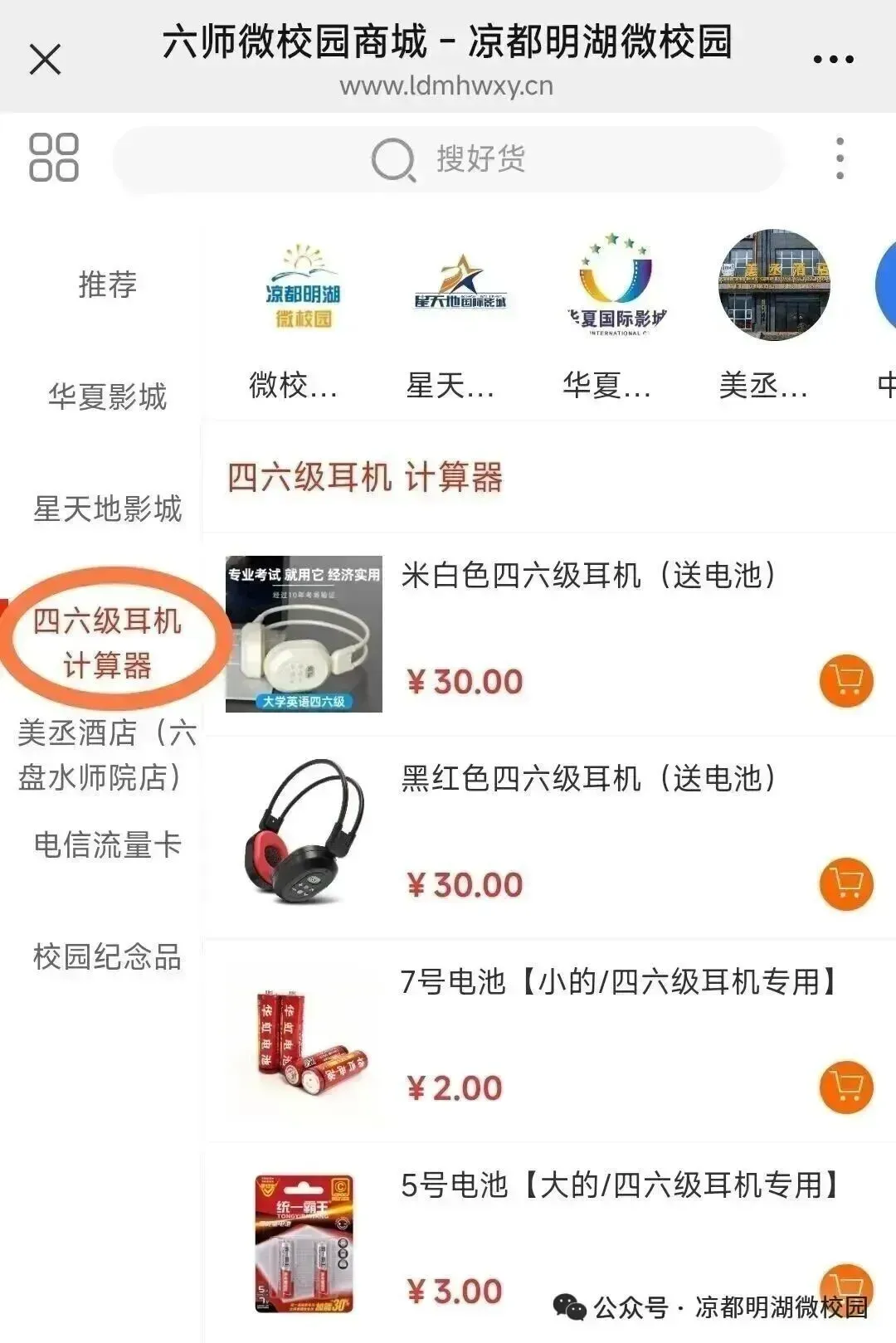Open the category grid icon
The width and height of the screenshot is (896, 1343).
pos(54,158)
